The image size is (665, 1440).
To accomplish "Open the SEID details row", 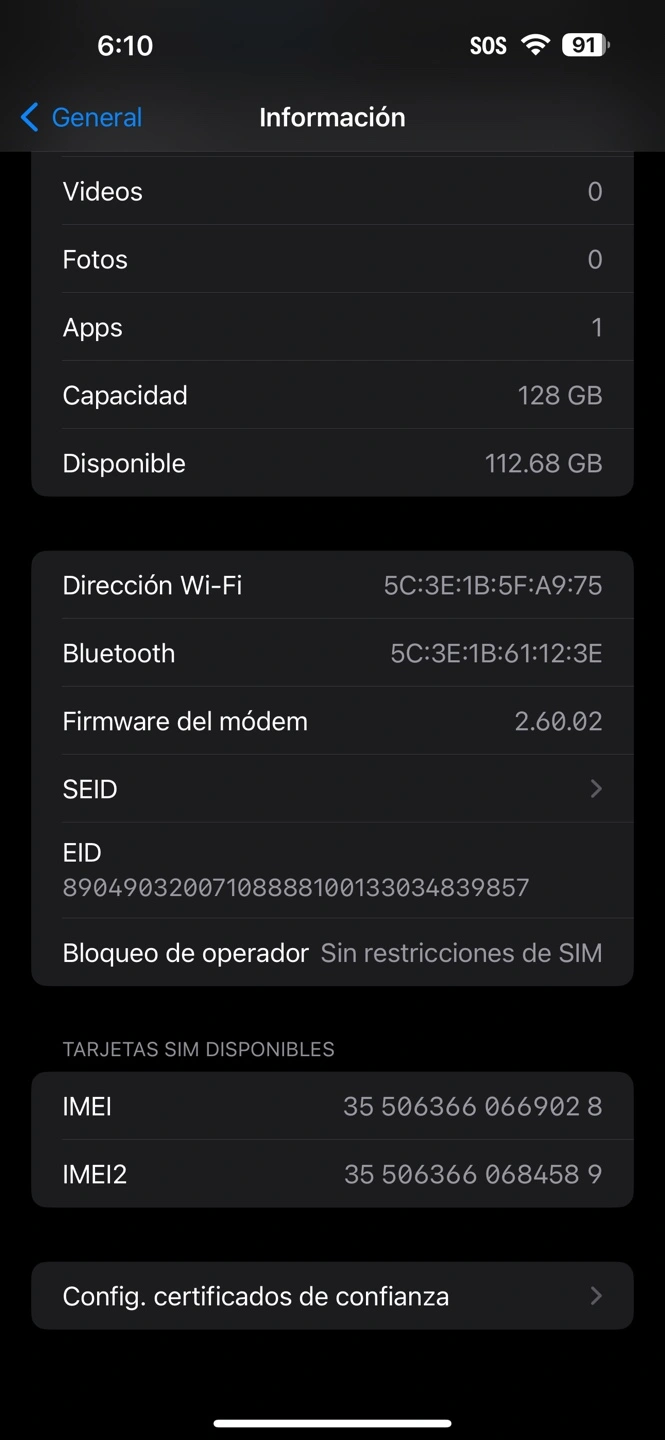I will coord(332,789).
